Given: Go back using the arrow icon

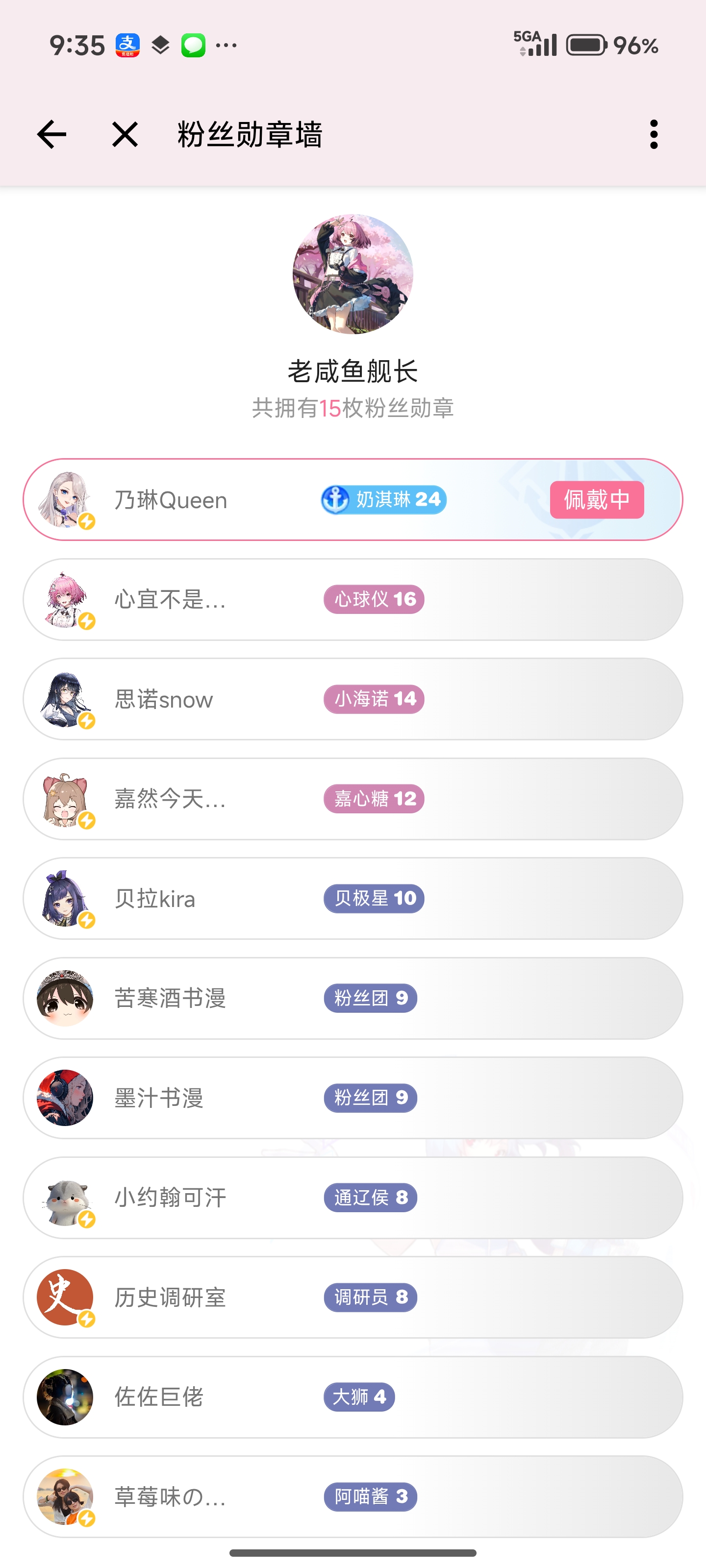Looking at the screenshot, I should coord(52,134).
